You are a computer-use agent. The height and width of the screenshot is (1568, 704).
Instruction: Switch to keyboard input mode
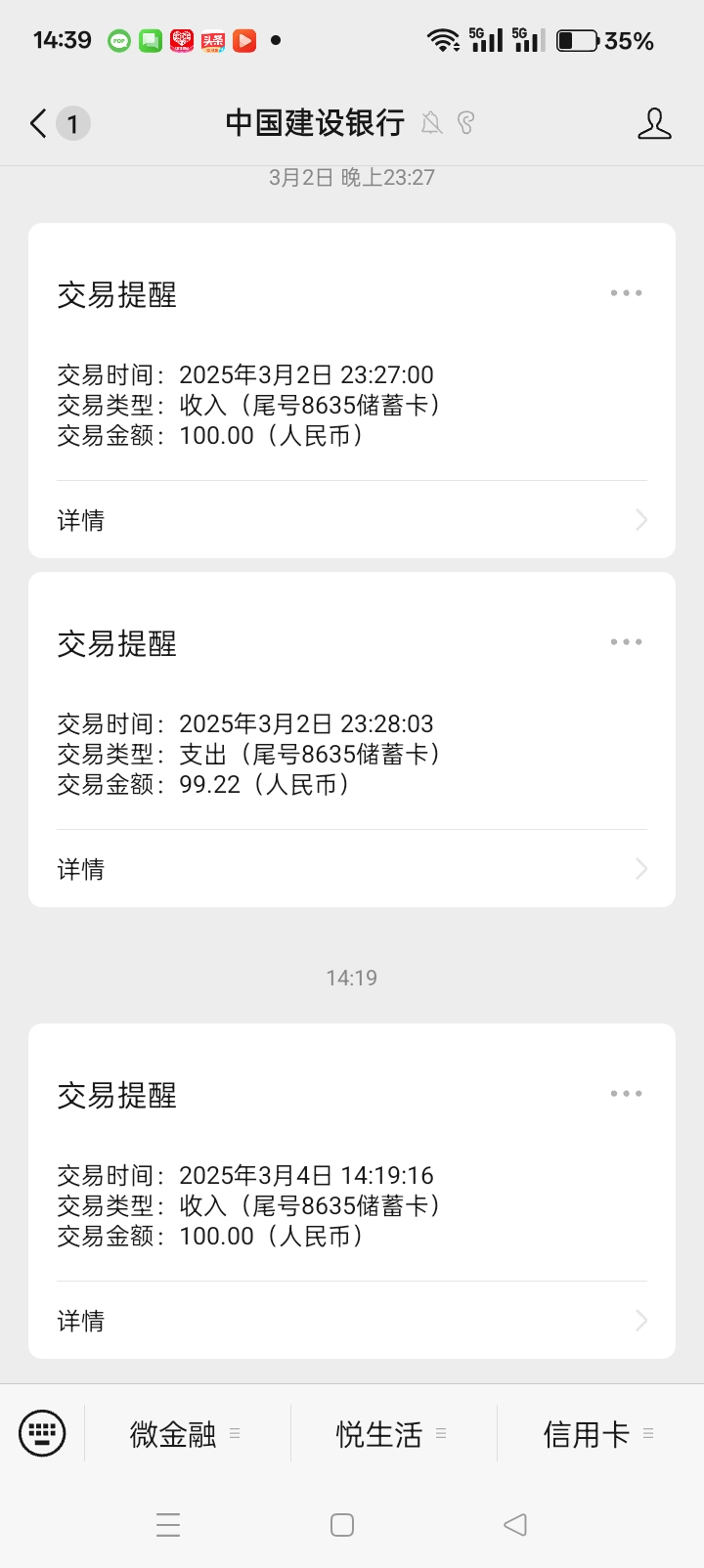pos(42,1434)
